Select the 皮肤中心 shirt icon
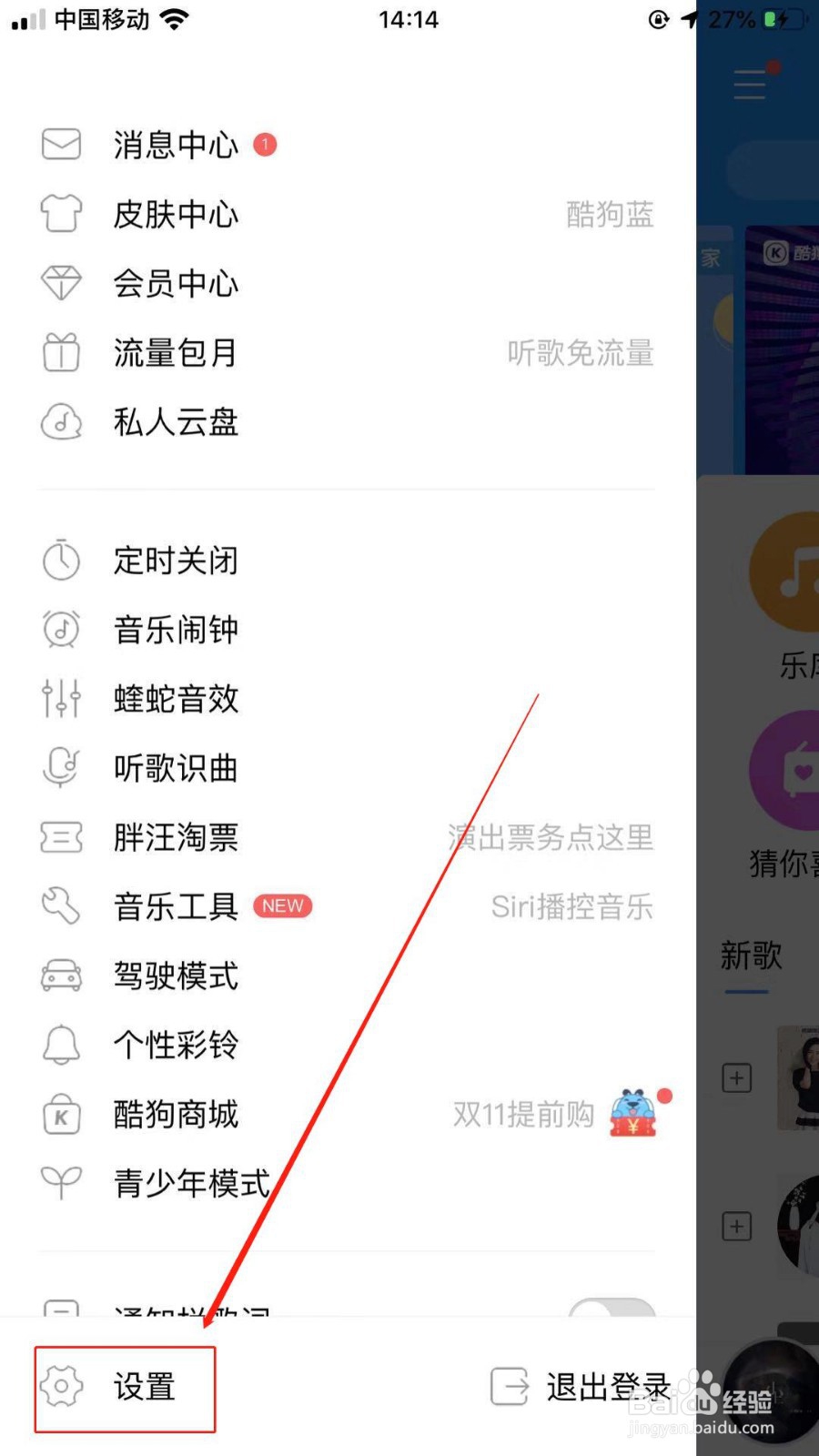Image resolution: width=819 pixels, height=1456 pixels. tap(61, 213)
